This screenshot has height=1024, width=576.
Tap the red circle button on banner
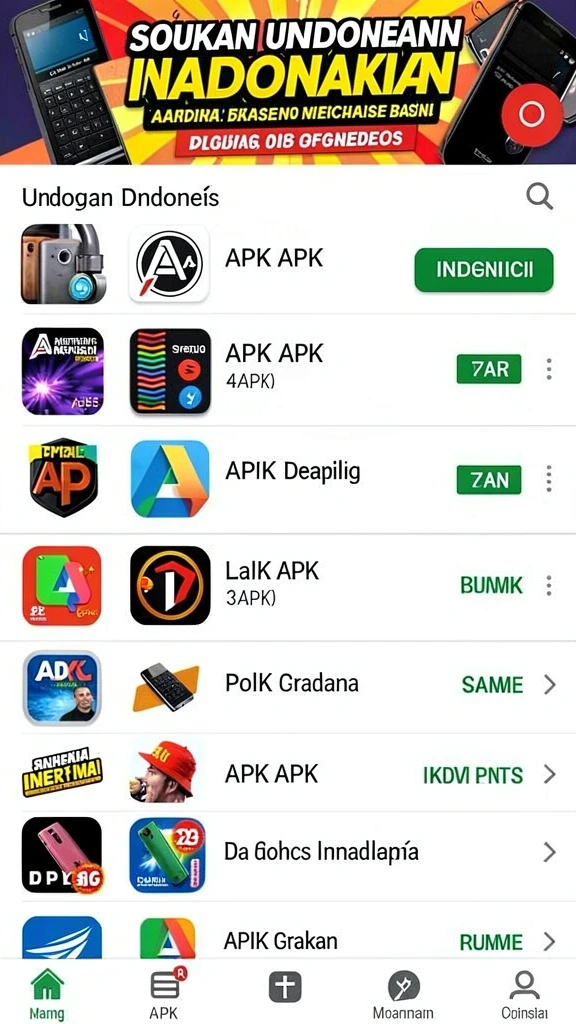(x=532, y=116)
